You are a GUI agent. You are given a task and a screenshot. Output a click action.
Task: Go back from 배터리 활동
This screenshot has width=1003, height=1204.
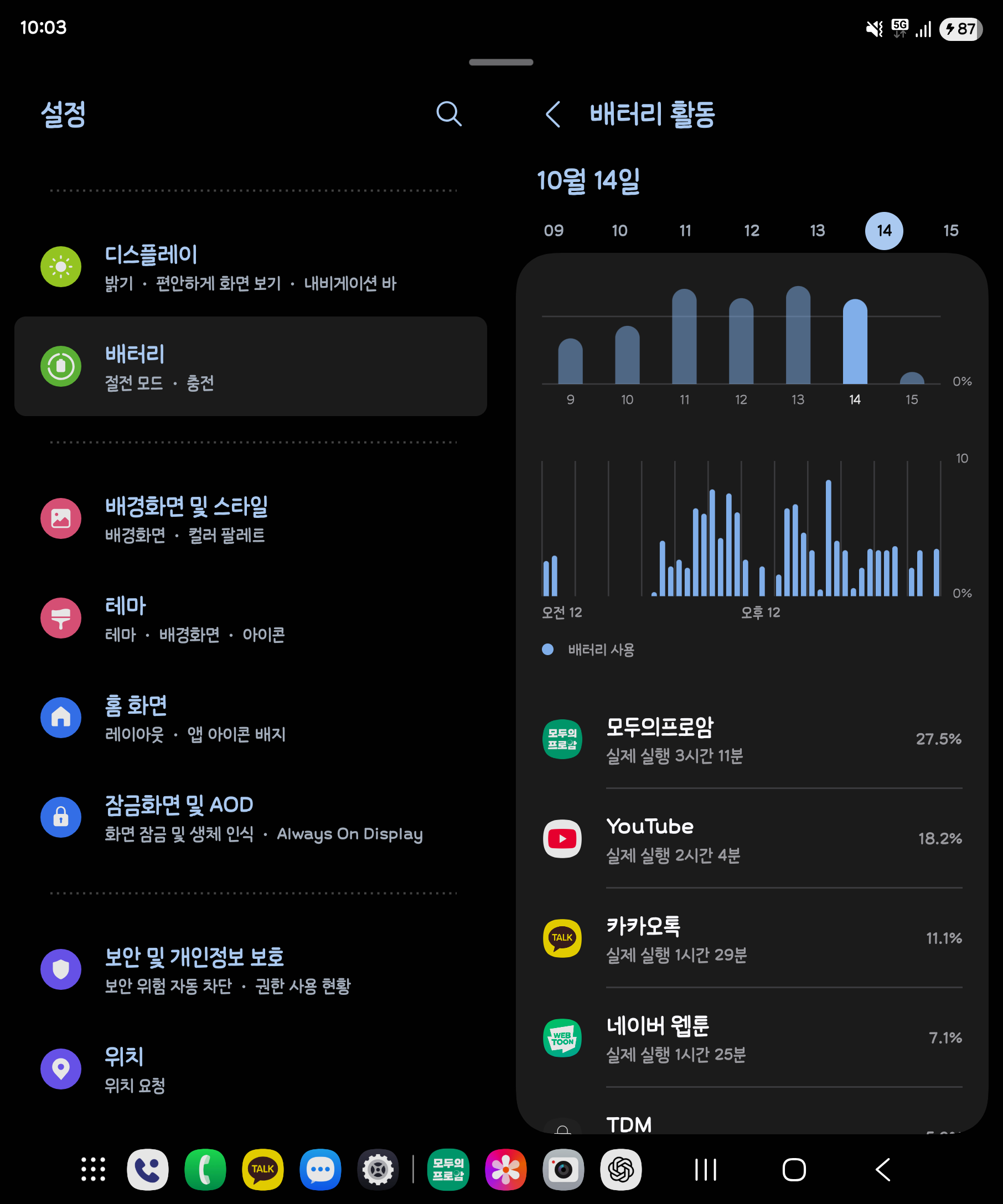(553, 114)
